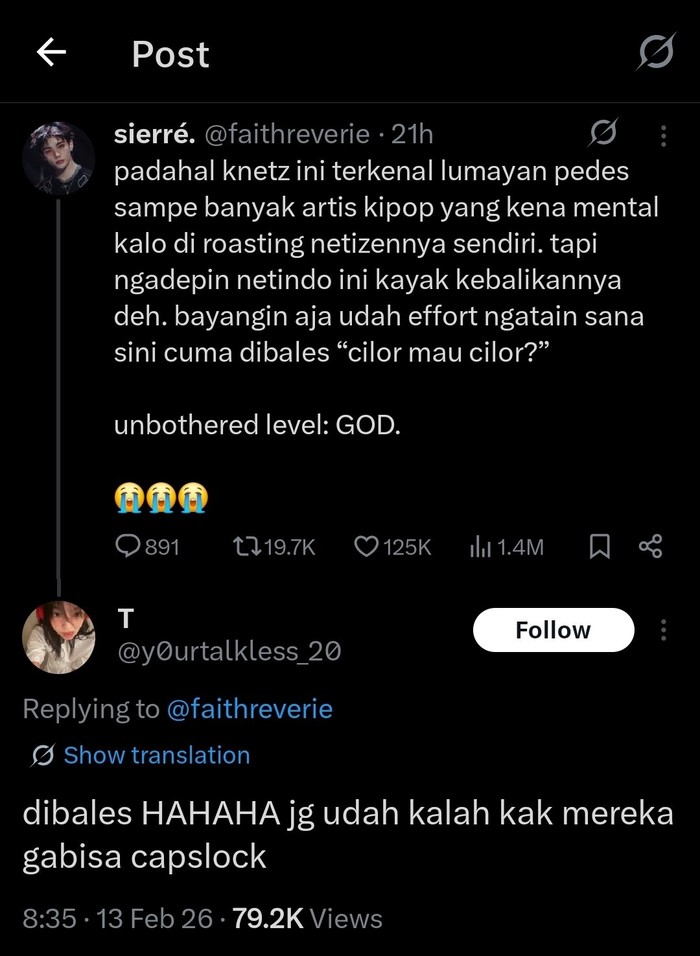Tap Grok icon on sierré's post
This screenshot has height=956, width=700.
[x=603, y=132]
